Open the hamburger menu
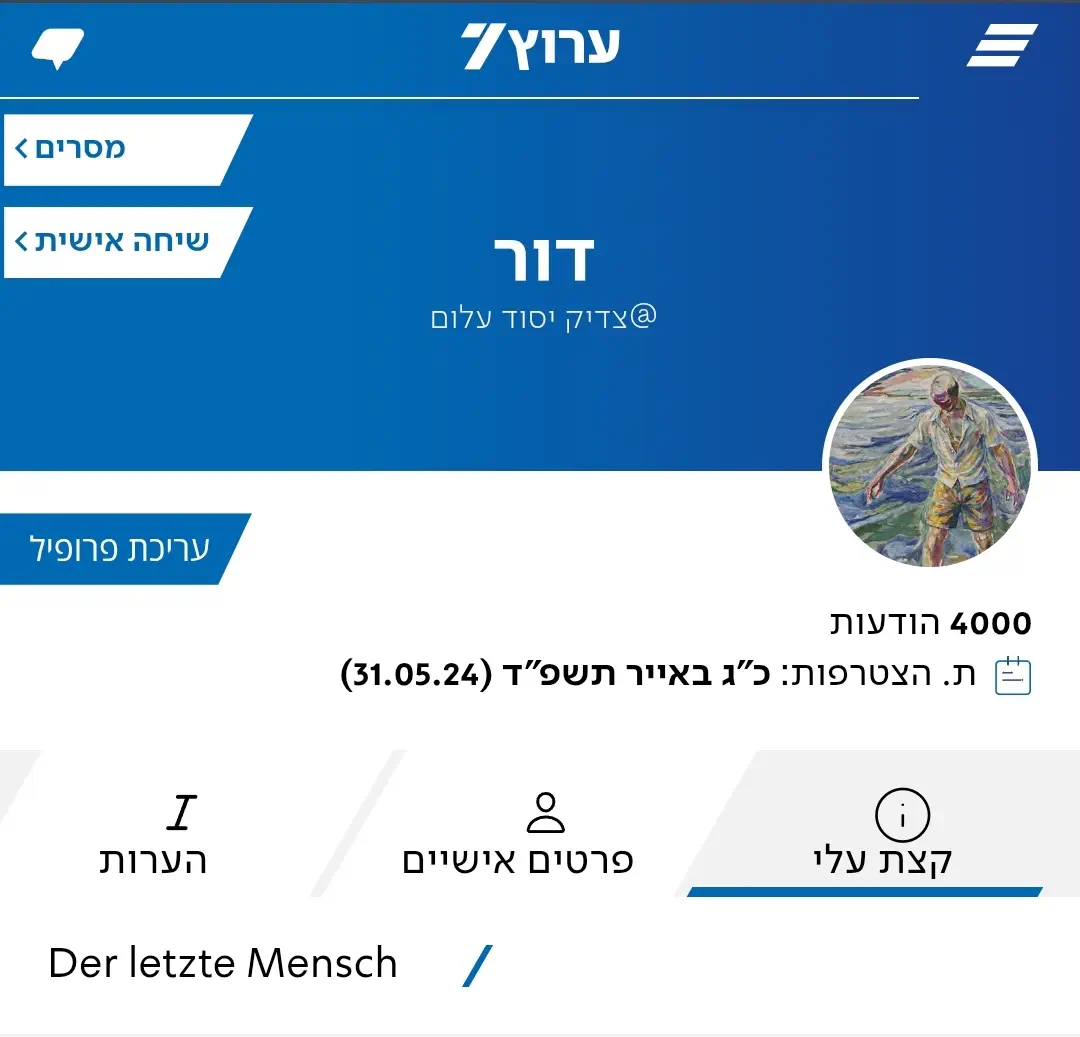This screenshot has height=1037, width=1080. (1002, 46)
